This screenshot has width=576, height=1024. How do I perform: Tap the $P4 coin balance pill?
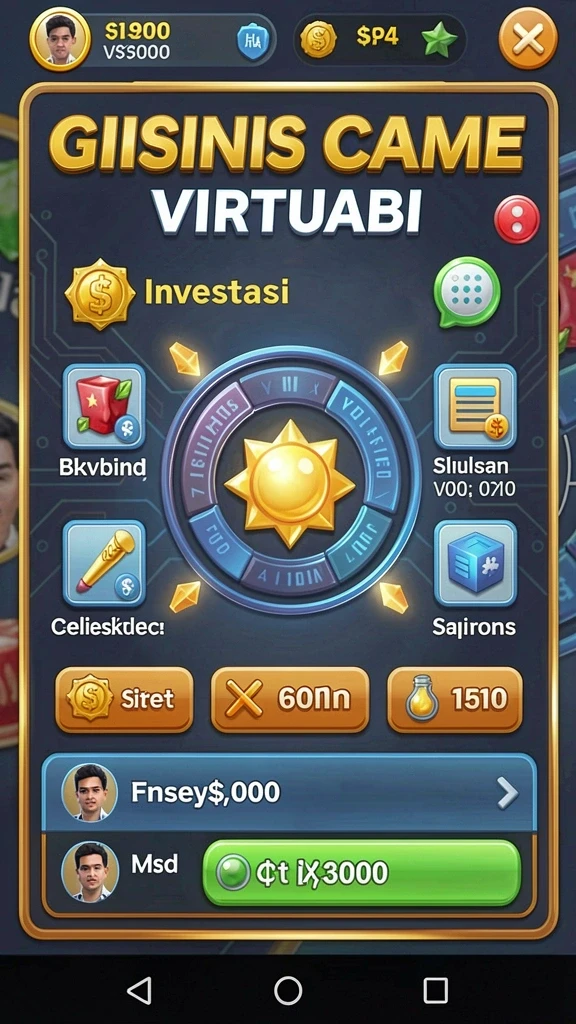click(x=380, y=39)
